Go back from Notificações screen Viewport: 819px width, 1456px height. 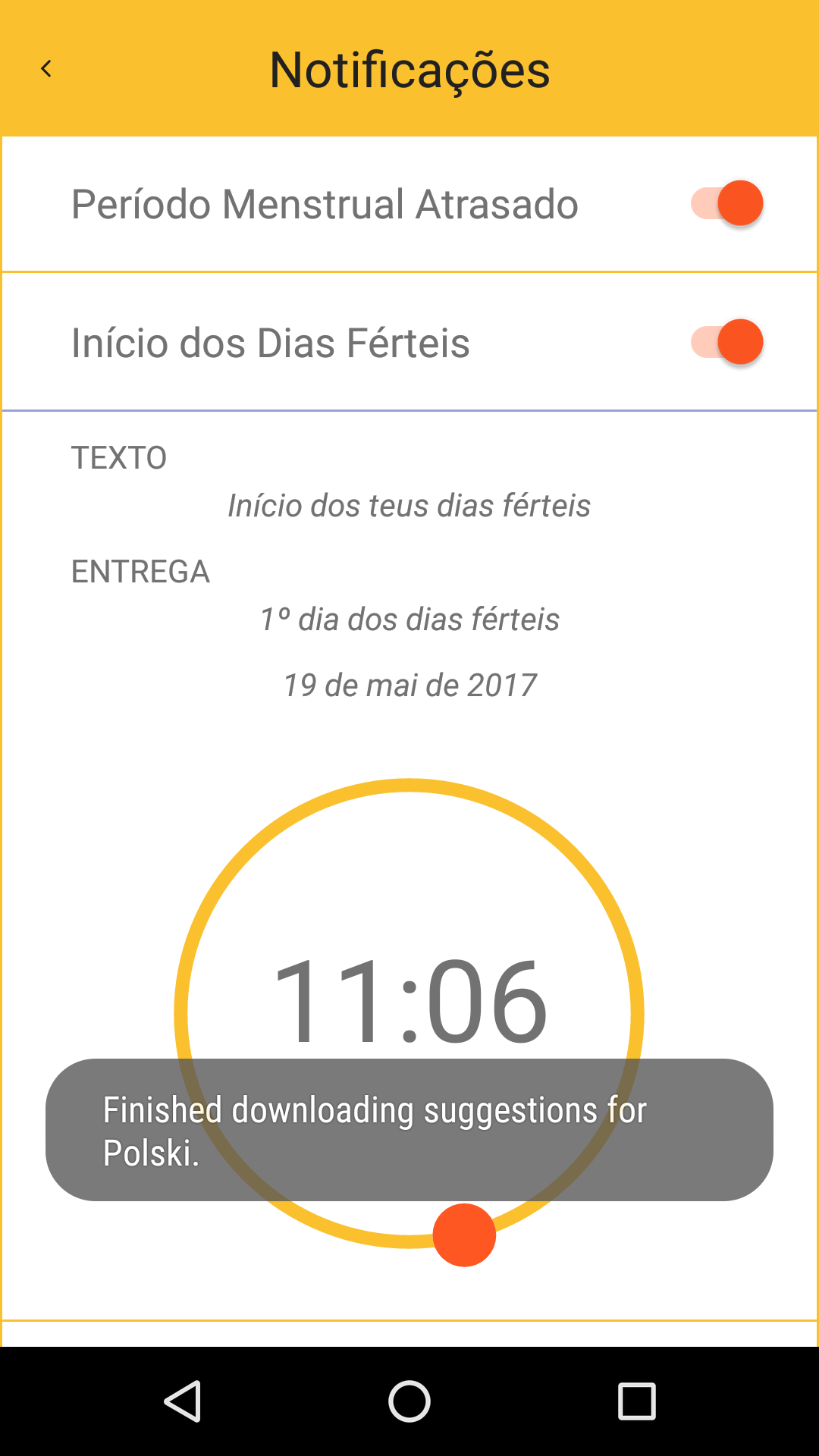46,69
